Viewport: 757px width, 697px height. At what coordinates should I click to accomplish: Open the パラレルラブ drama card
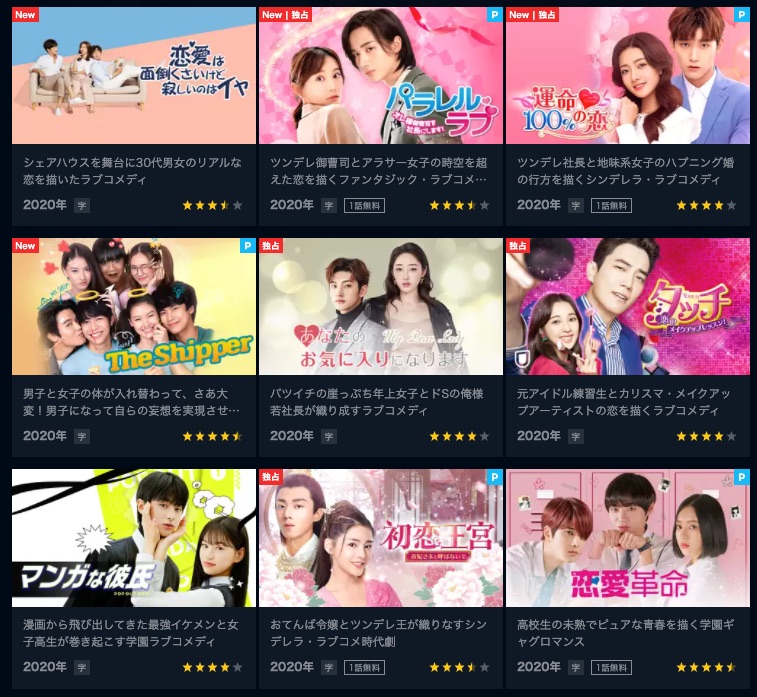tap(380, 77)
